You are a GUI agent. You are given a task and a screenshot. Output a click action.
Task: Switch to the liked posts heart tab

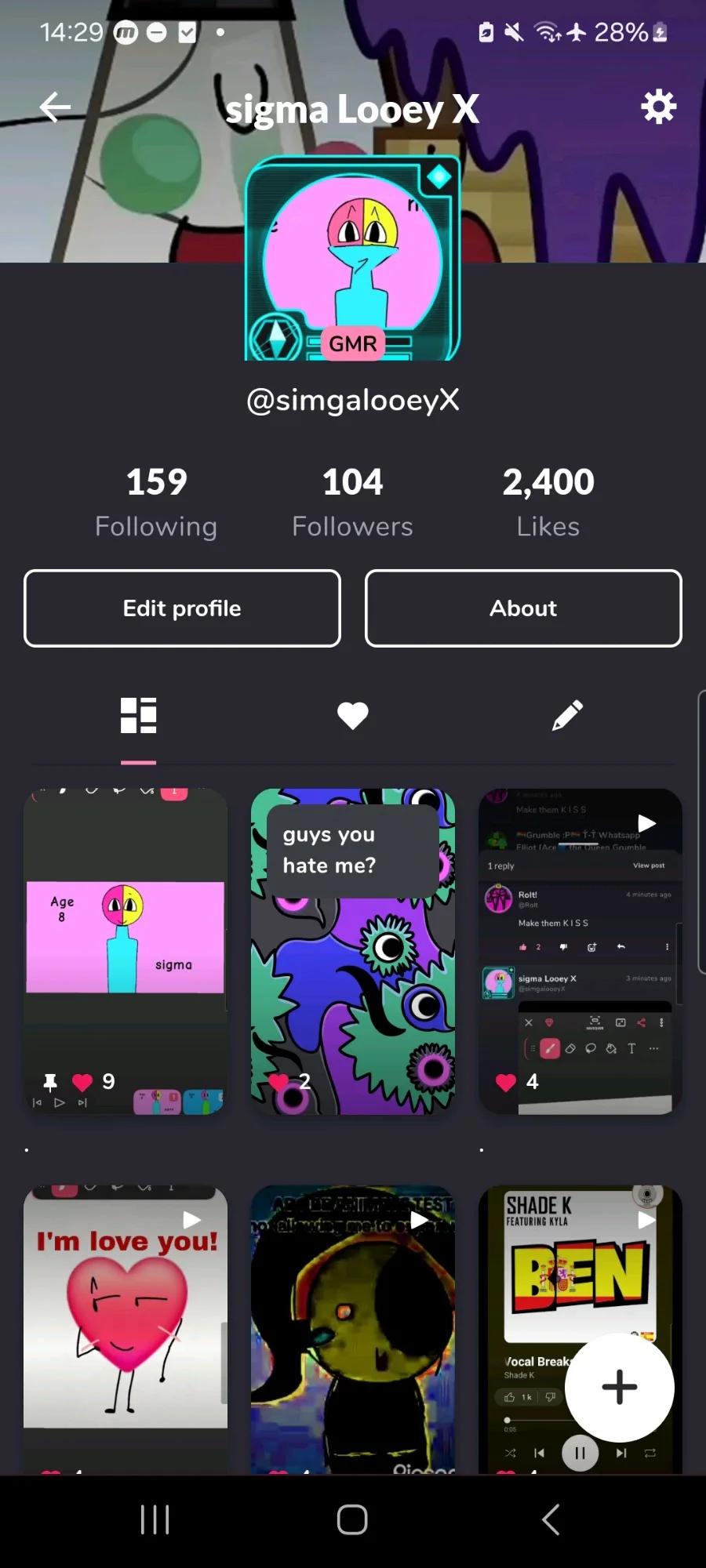point(353,716)
